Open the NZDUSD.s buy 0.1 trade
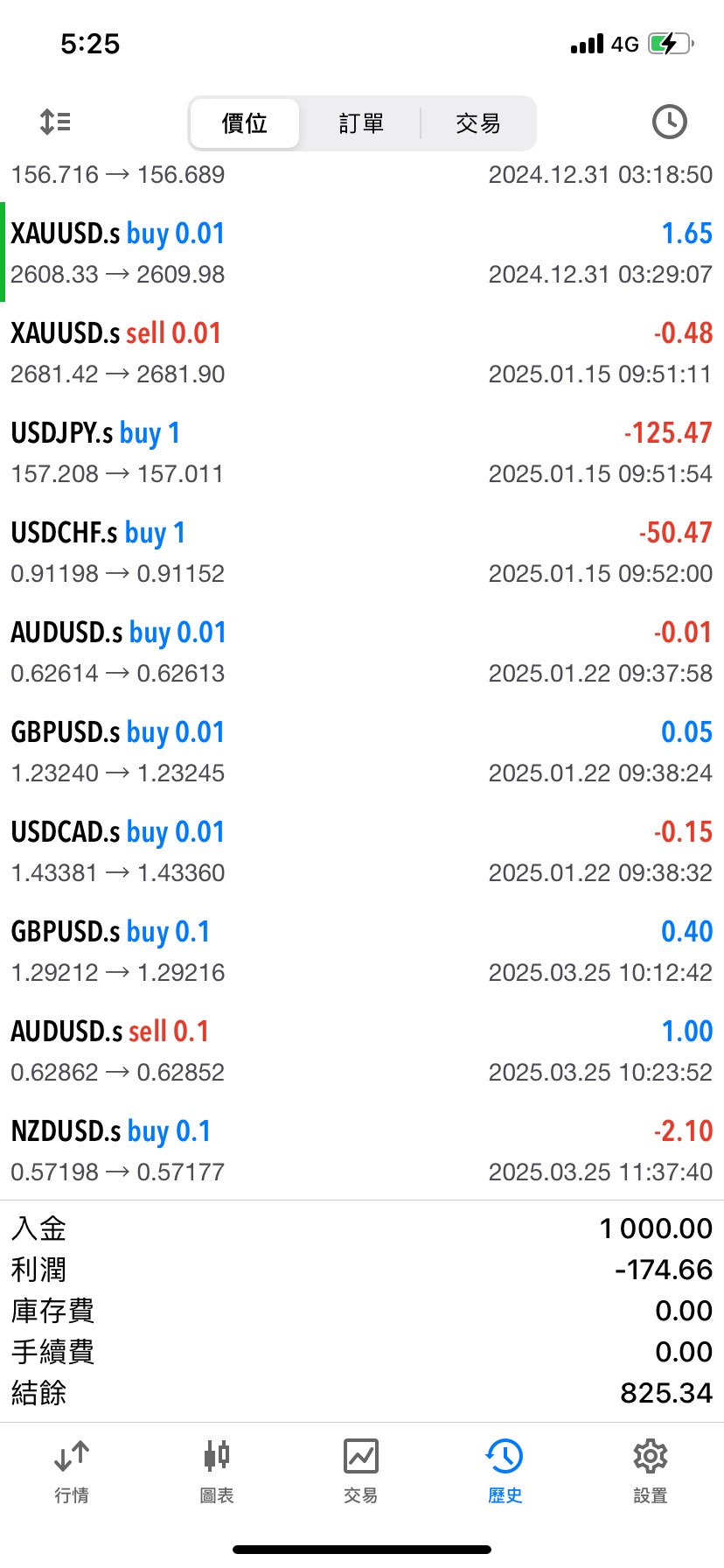Viewport: 724px width, 1568px height. [x=362, y=1150]
